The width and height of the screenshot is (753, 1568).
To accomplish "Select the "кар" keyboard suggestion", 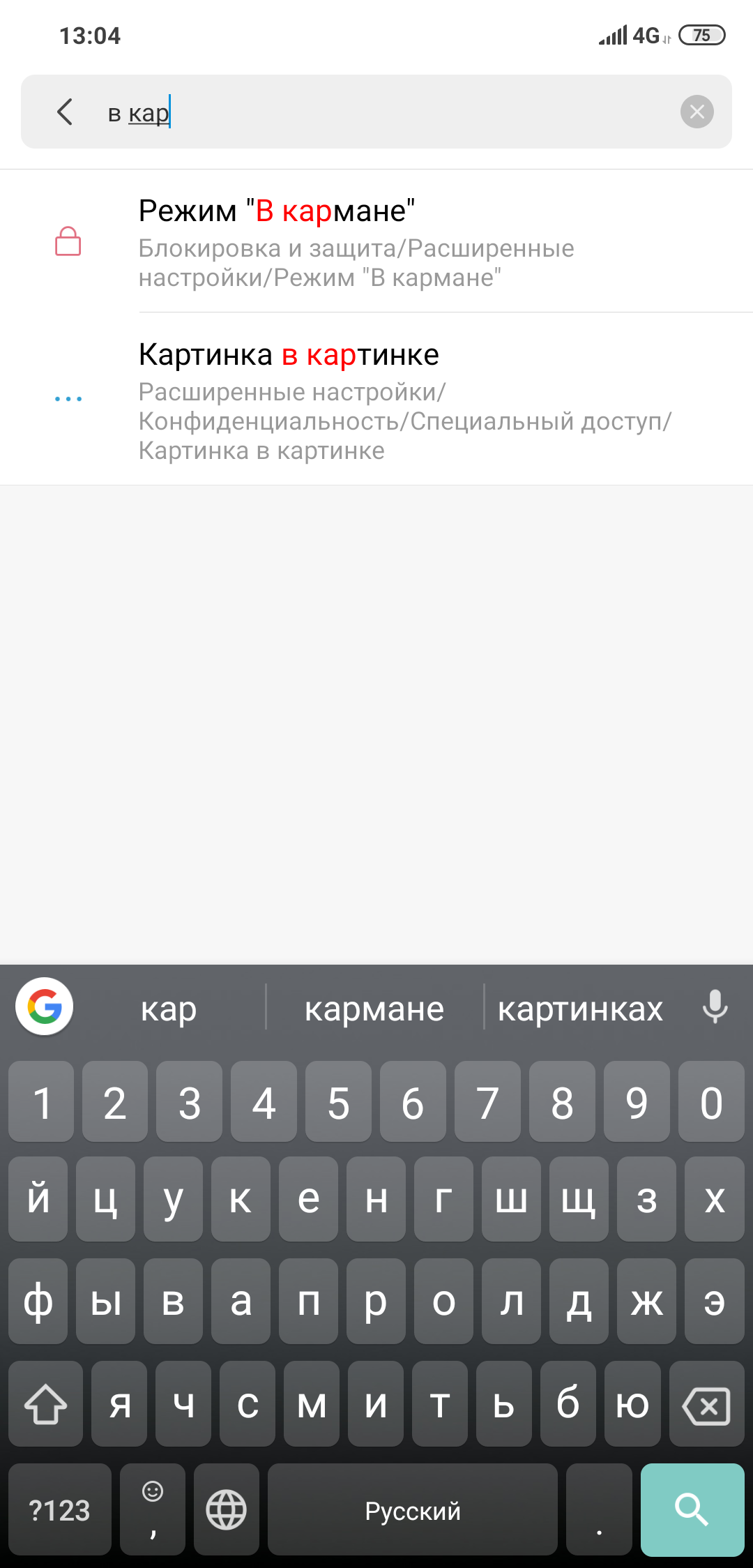I will point(169,1009).
